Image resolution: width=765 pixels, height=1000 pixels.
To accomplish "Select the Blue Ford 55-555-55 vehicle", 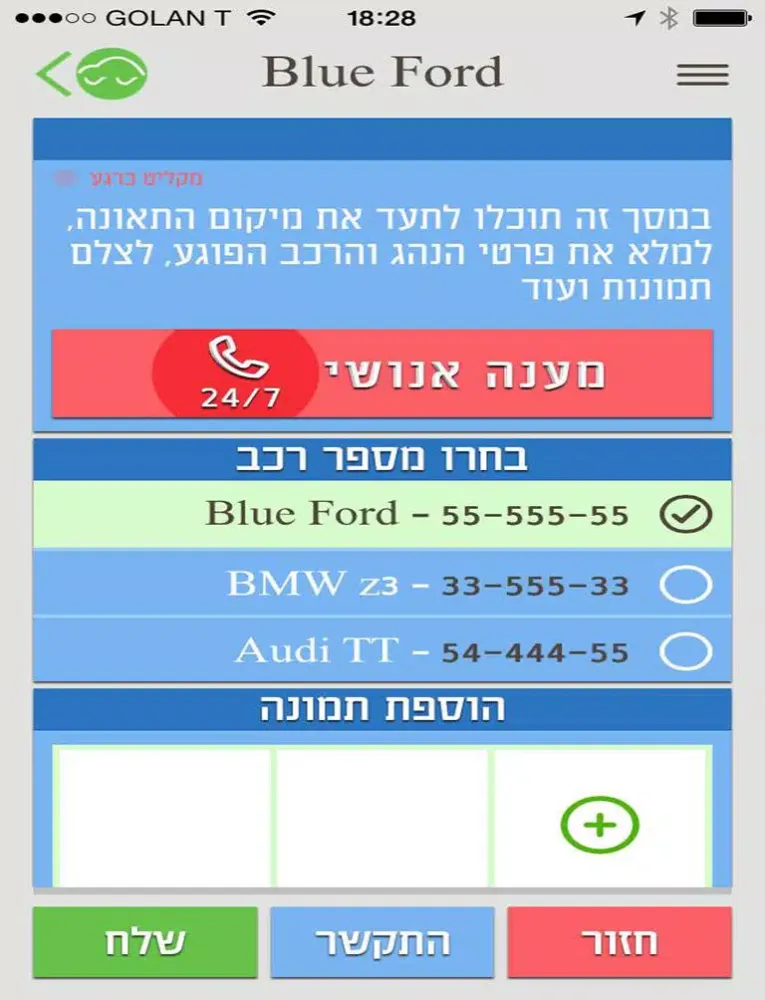I will click(685, 514).
